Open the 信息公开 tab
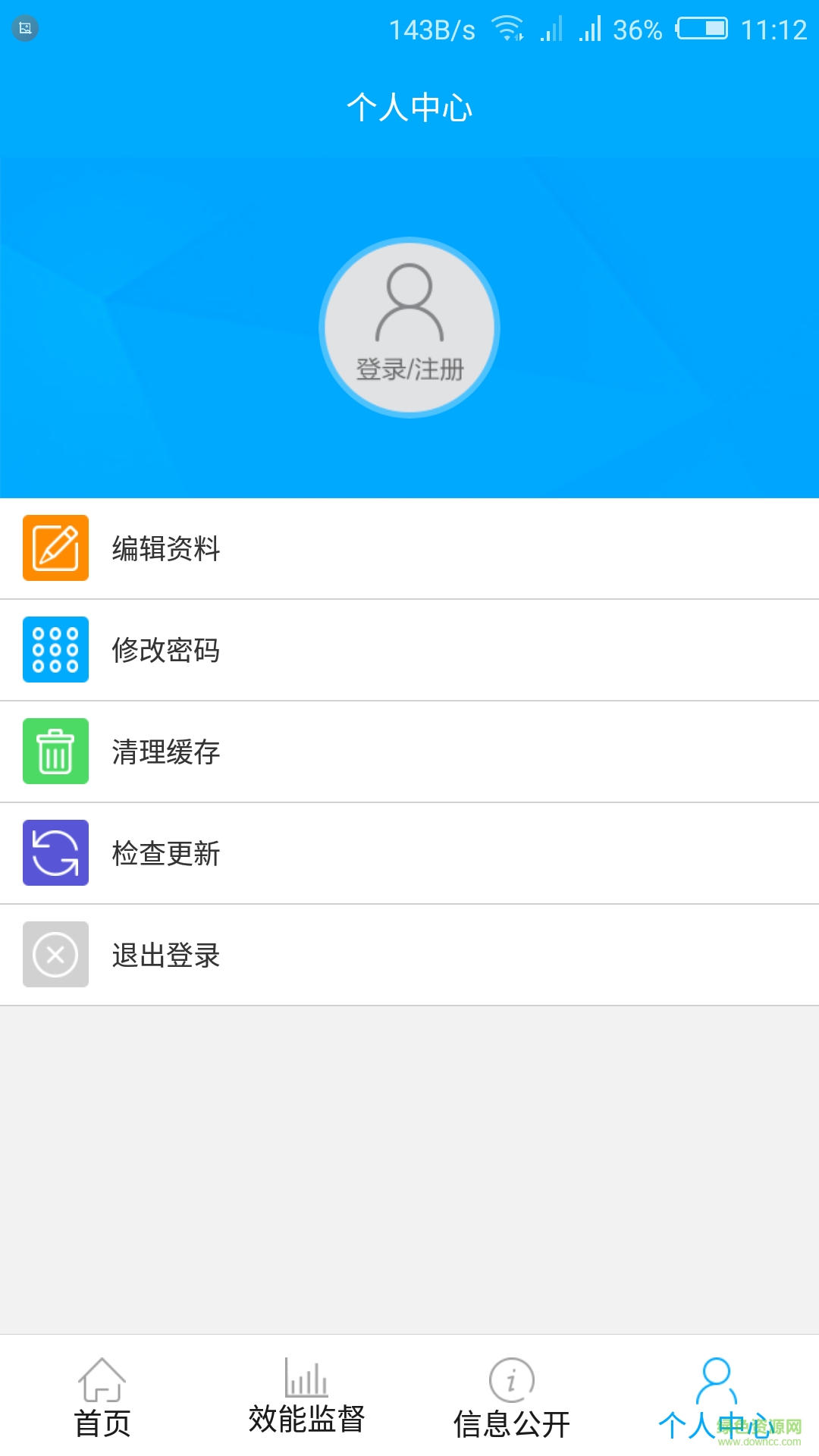This screenshot has width=819, height=1456. (510, 1410)
